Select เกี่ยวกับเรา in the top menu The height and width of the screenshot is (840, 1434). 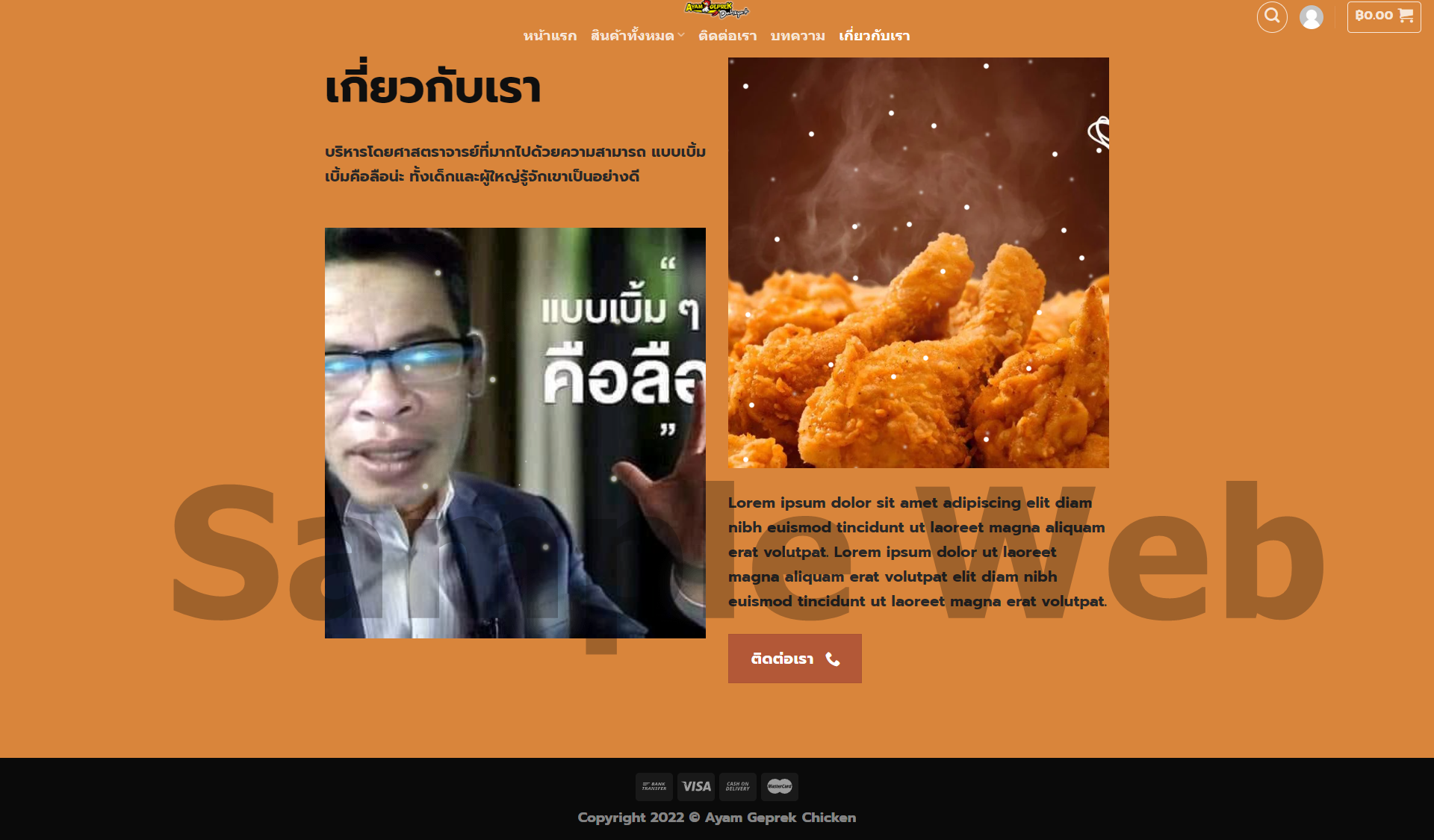[874, 36]
